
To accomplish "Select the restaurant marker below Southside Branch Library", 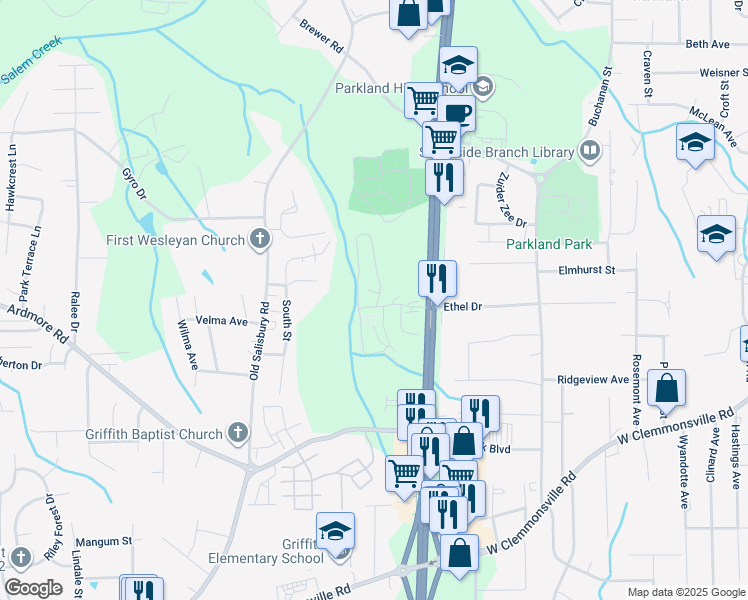I will tap(444, 178).
